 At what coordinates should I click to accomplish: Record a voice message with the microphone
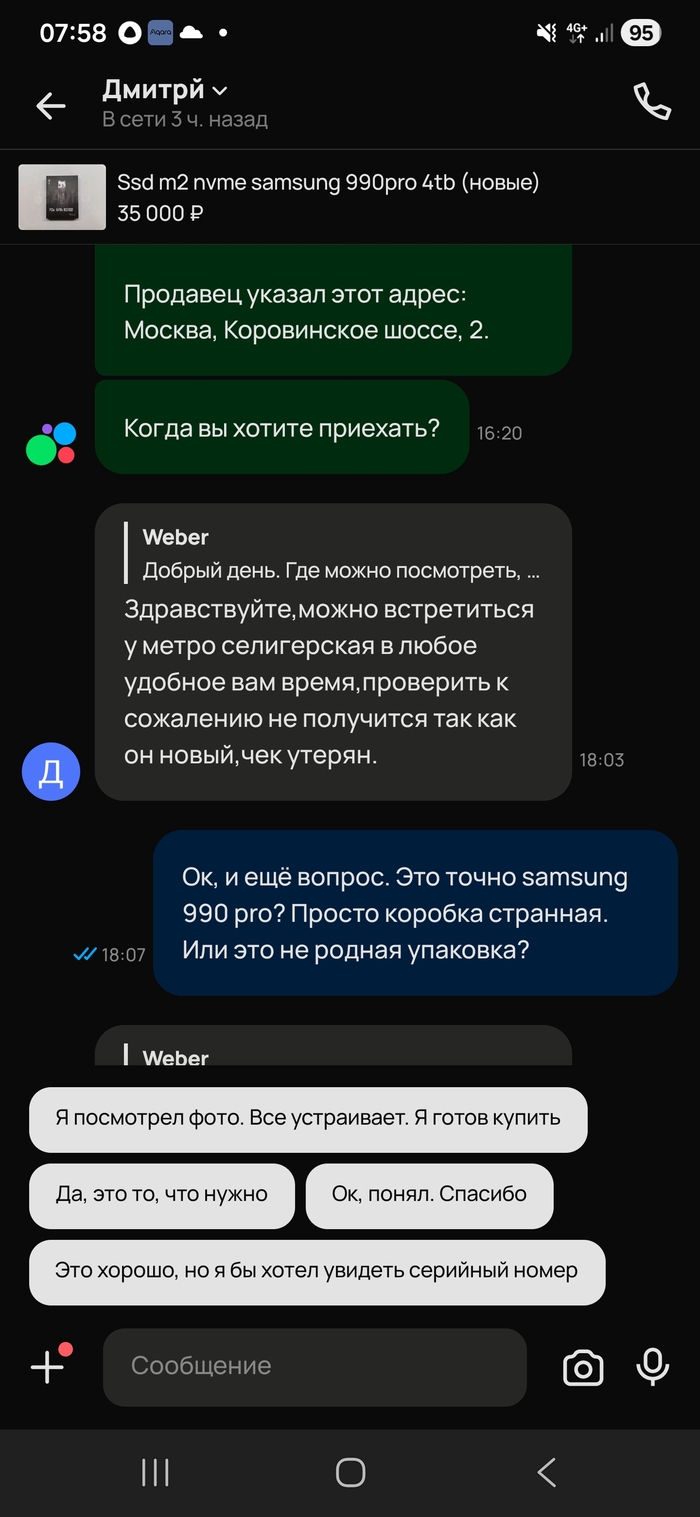653,1367
